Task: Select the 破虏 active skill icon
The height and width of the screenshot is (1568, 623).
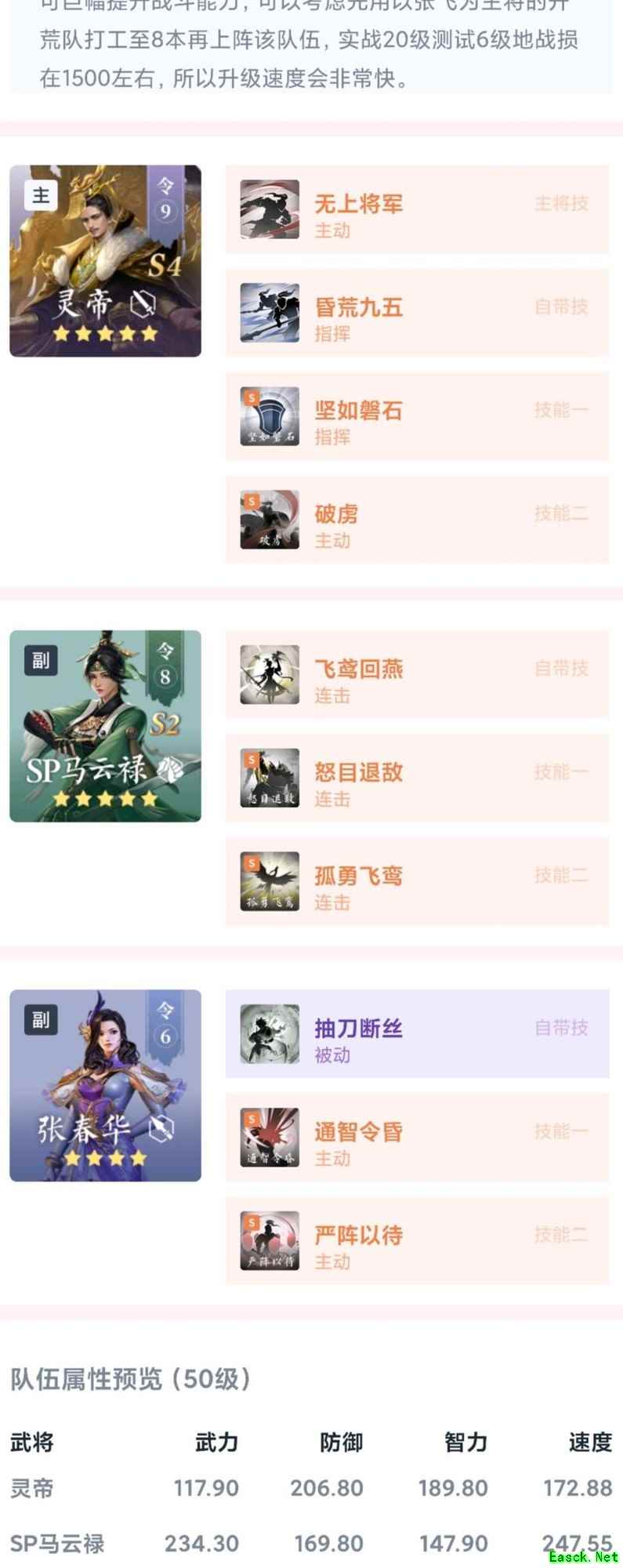Action: tap(269, 520)
